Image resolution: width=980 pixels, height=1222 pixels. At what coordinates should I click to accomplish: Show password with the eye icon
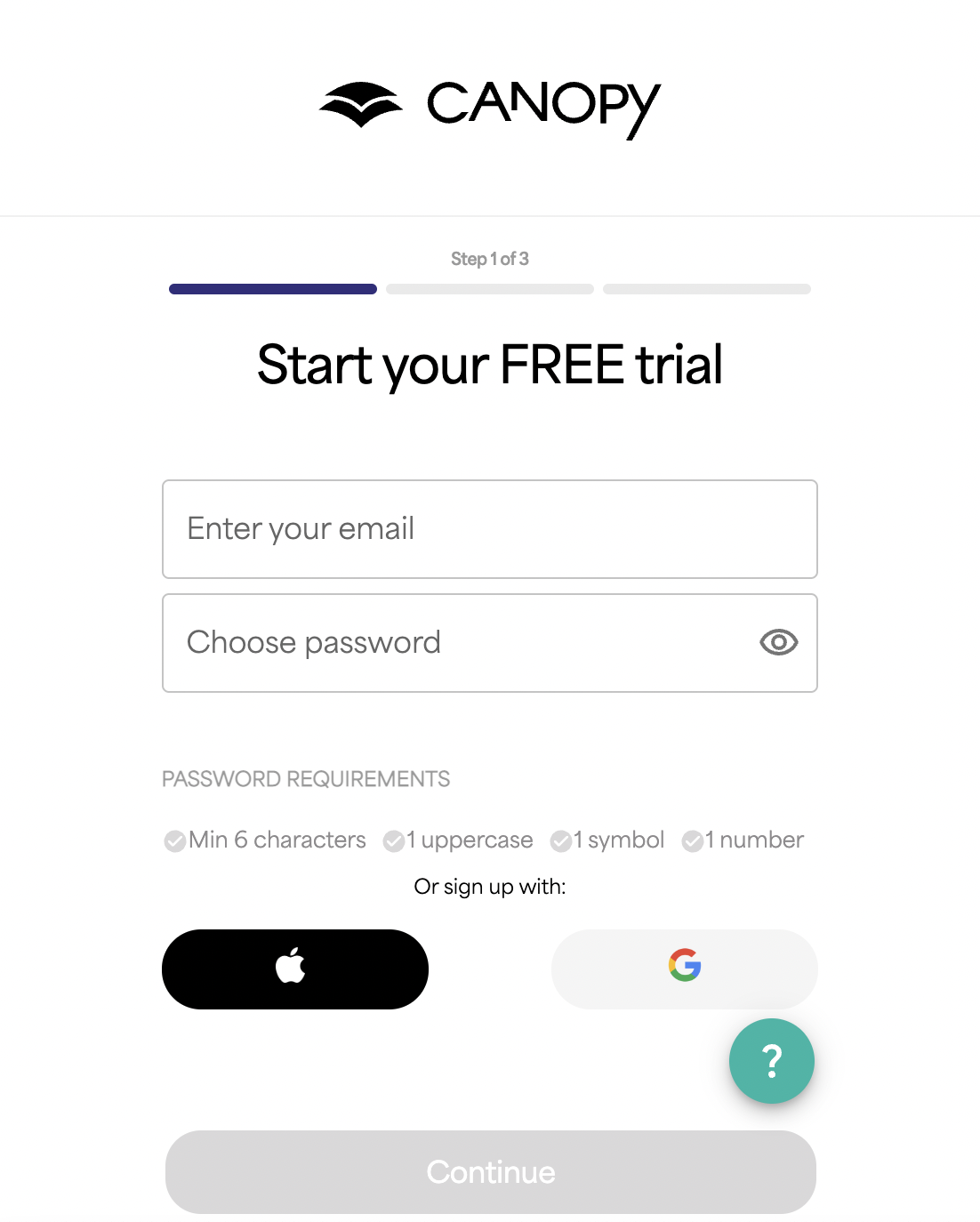(778, 642)
